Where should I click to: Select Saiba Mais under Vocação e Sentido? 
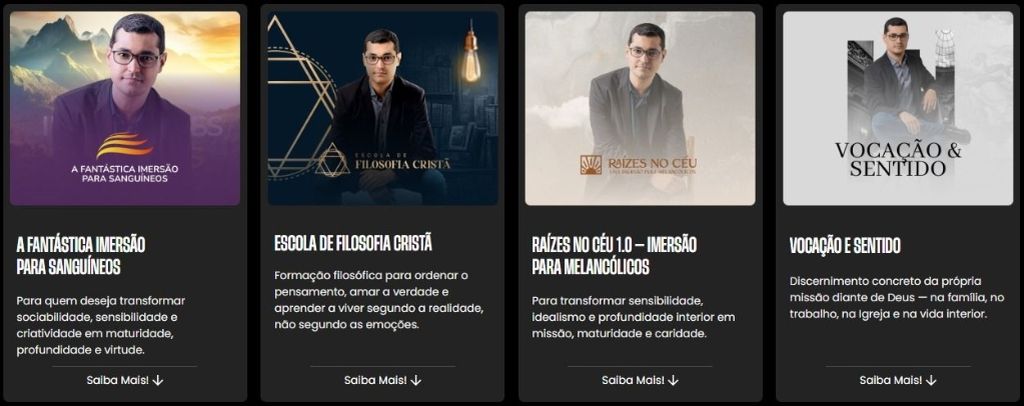[x=897, y=380]
